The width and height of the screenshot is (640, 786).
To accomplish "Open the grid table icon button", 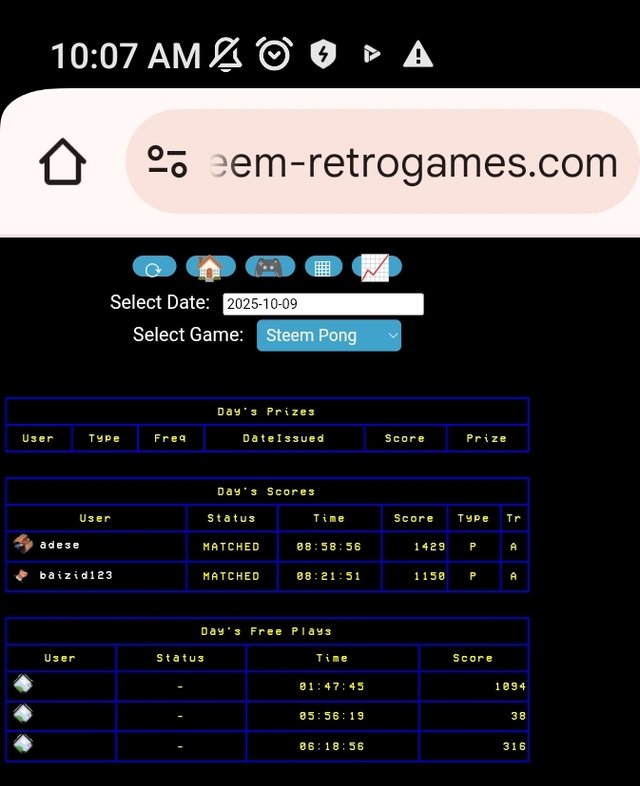I will [323, 267].
